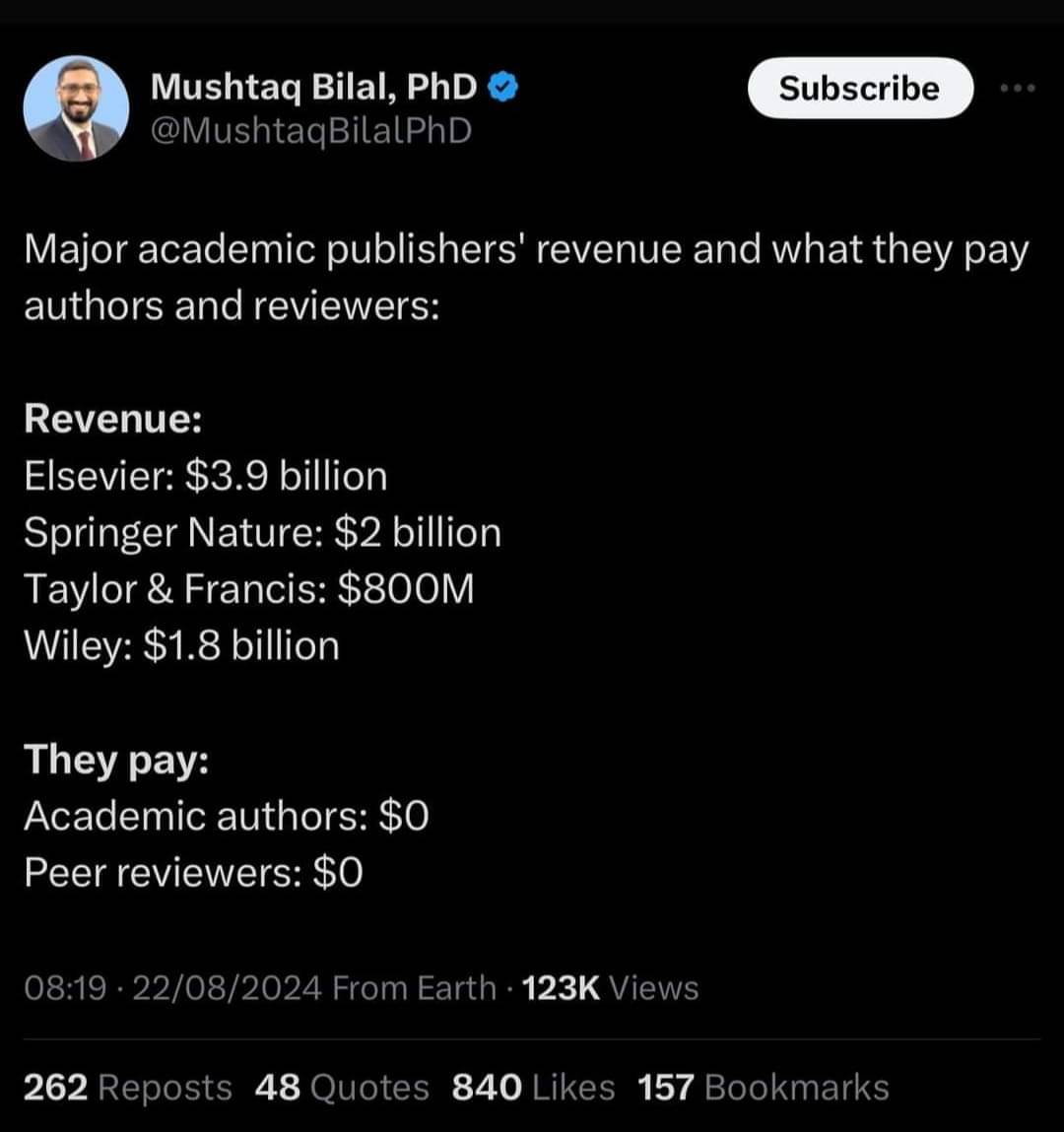This screenshot has height=1132, width=1064.
Task: See who gave the 840 Likes
Action: coord(533,1088)
